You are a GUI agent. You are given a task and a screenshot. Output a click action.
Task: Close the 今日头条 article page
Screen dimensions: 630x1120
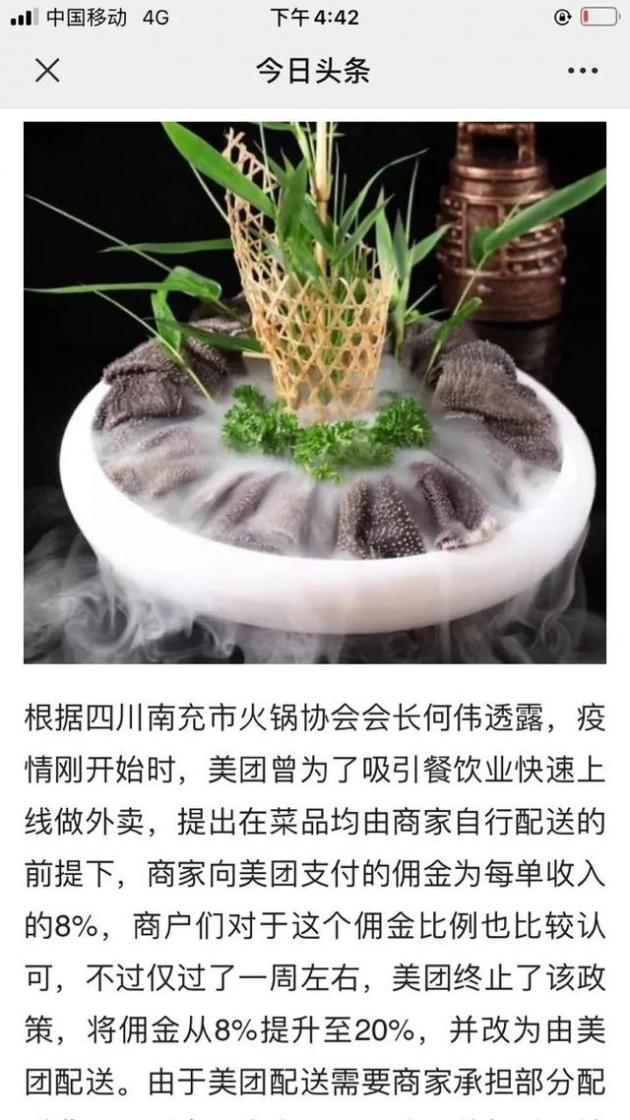click(47, 70)
